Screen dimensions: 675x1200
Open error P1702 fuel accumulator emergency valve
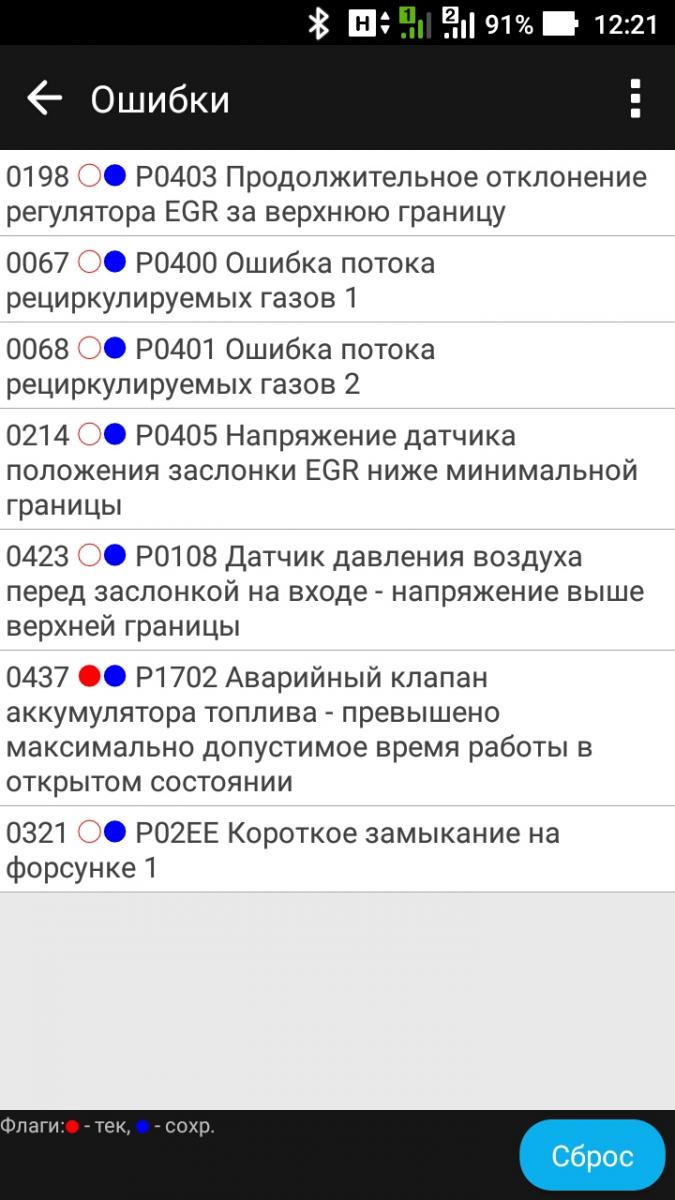pyautogui.click(x=337, y=728)
